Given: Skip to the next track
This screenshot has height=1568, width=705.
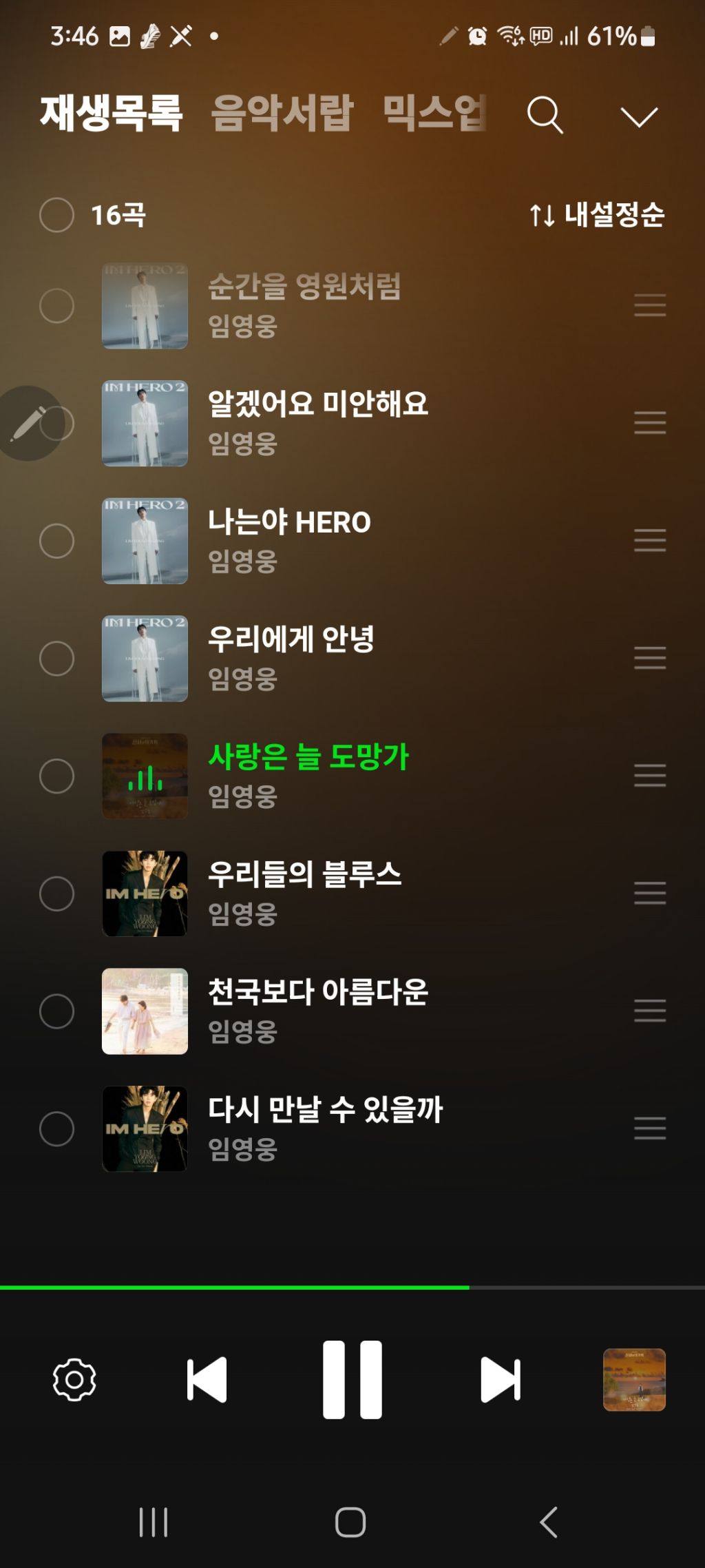Looking at the screenshot, I should point(501,1380).
